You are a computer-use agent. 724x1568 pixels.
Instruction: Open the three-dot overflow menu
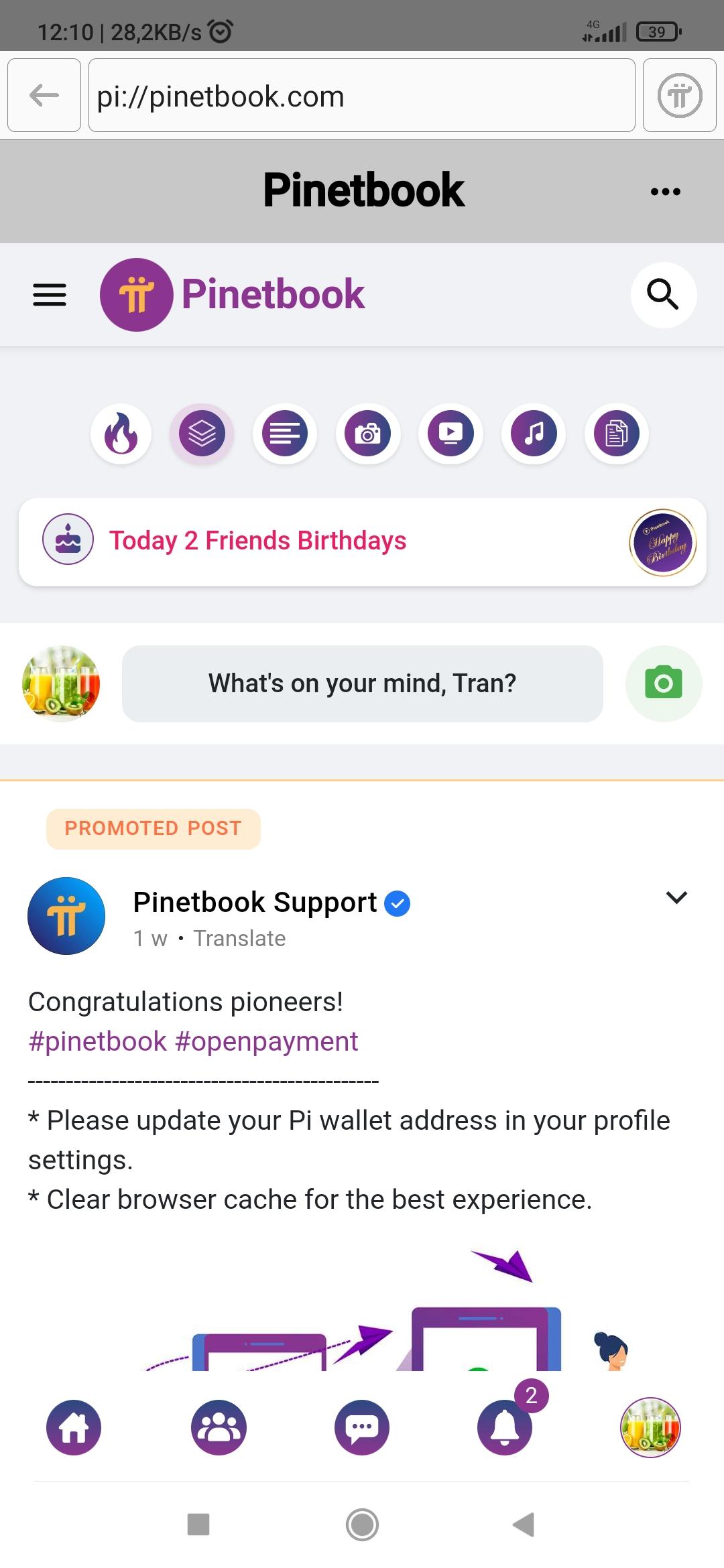pyautogui.click(x=665, y=192)
